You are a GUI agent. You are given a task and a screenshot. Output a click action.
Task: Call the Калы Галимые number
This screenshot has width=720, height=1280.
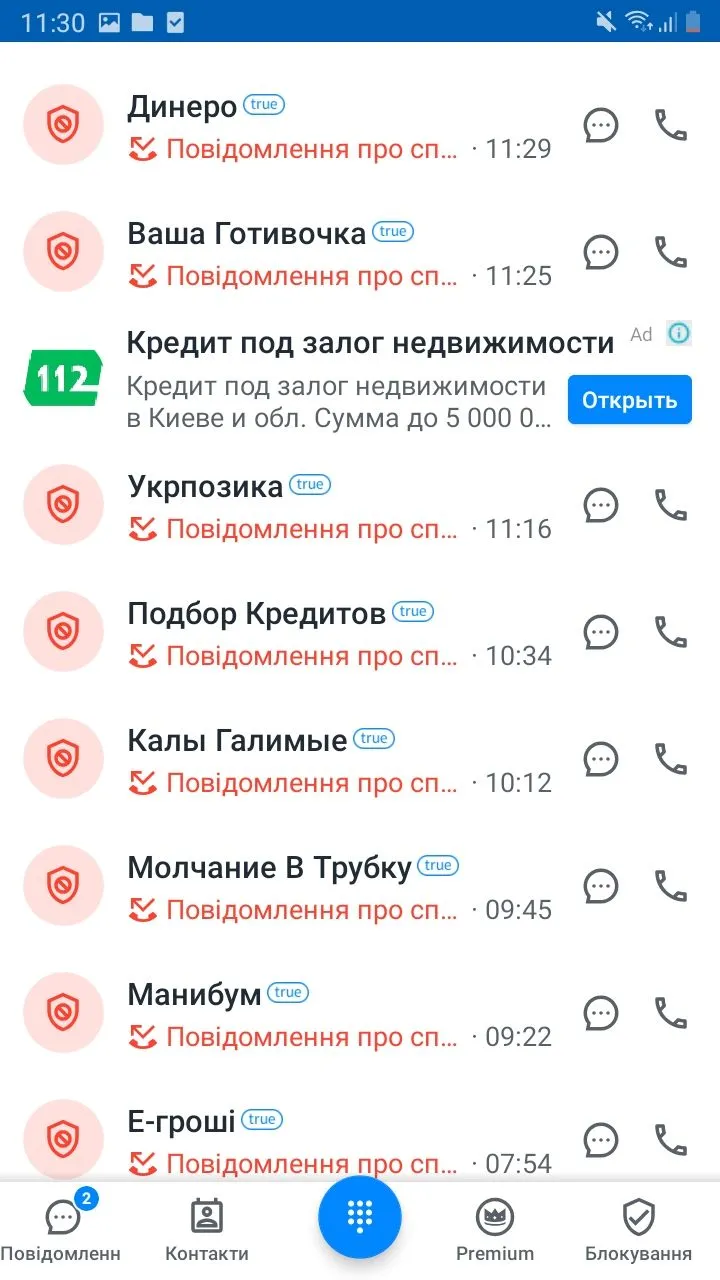pos(670,760)
